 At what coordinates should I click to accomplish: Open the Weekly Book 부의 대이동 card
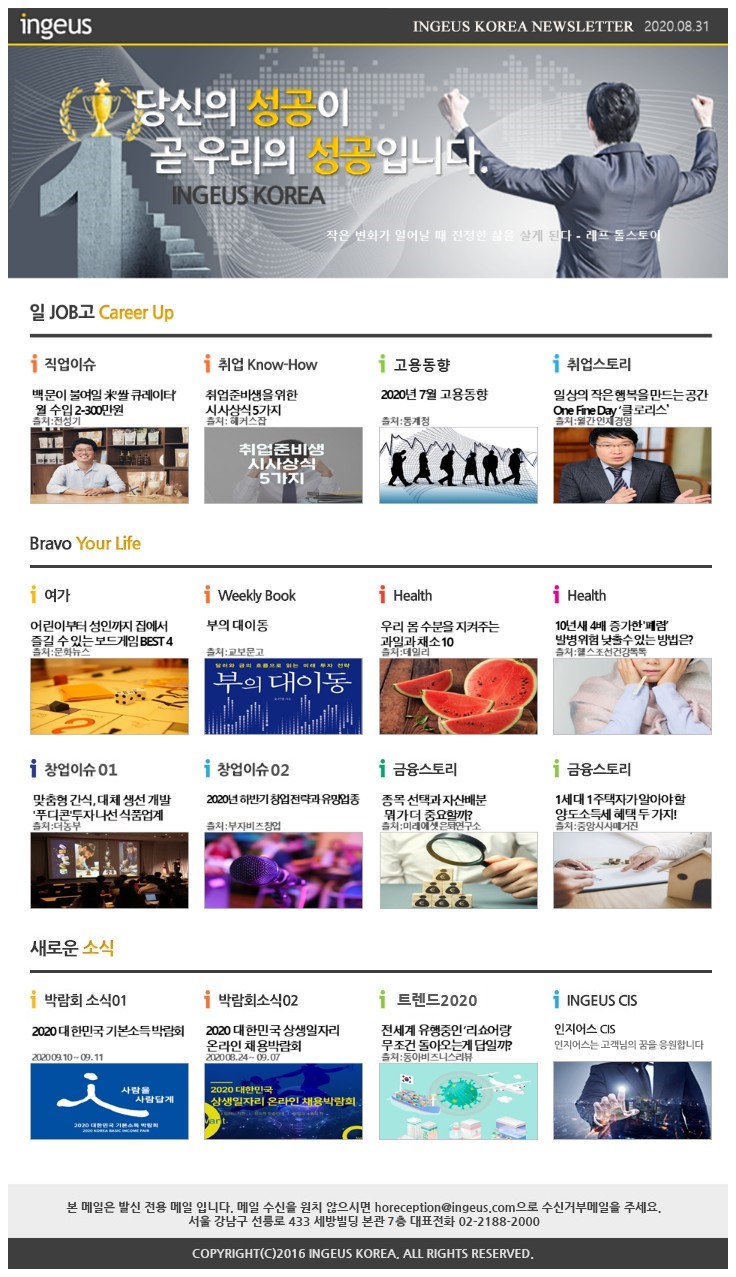pyautogui.click(x=283, y=696)
